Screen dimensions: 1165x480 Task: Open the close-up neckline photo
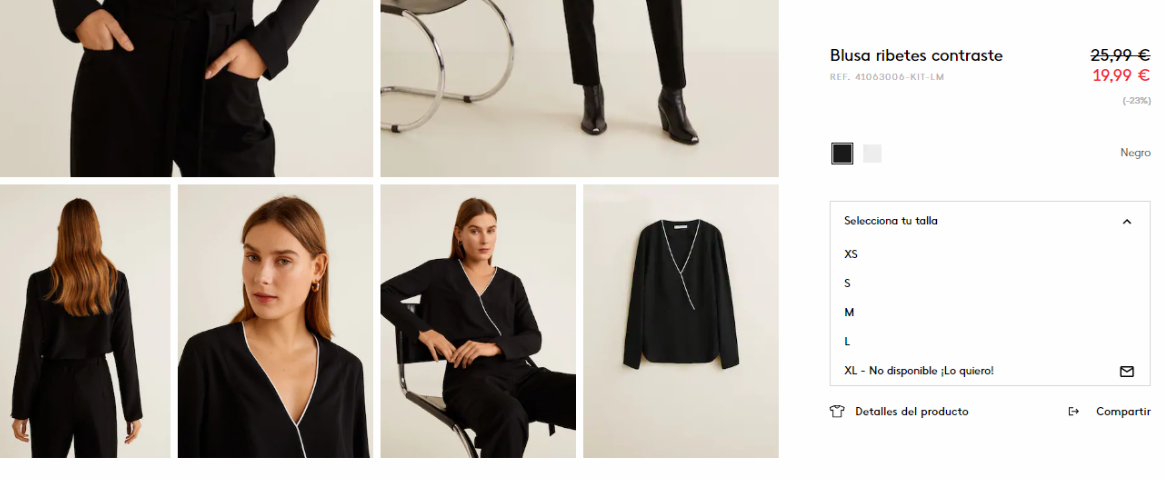pos(275,320)
